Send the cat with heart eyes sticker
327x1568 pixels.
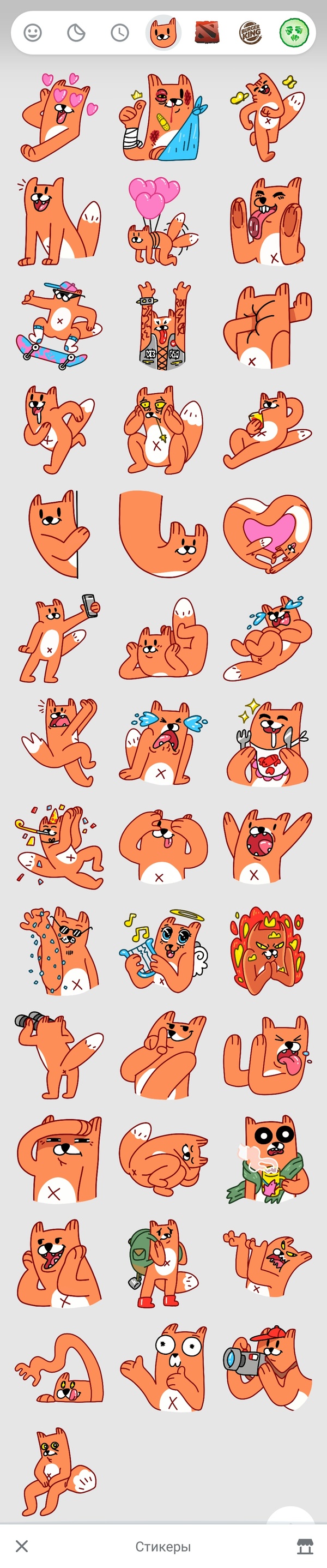(x=59, y=117)
